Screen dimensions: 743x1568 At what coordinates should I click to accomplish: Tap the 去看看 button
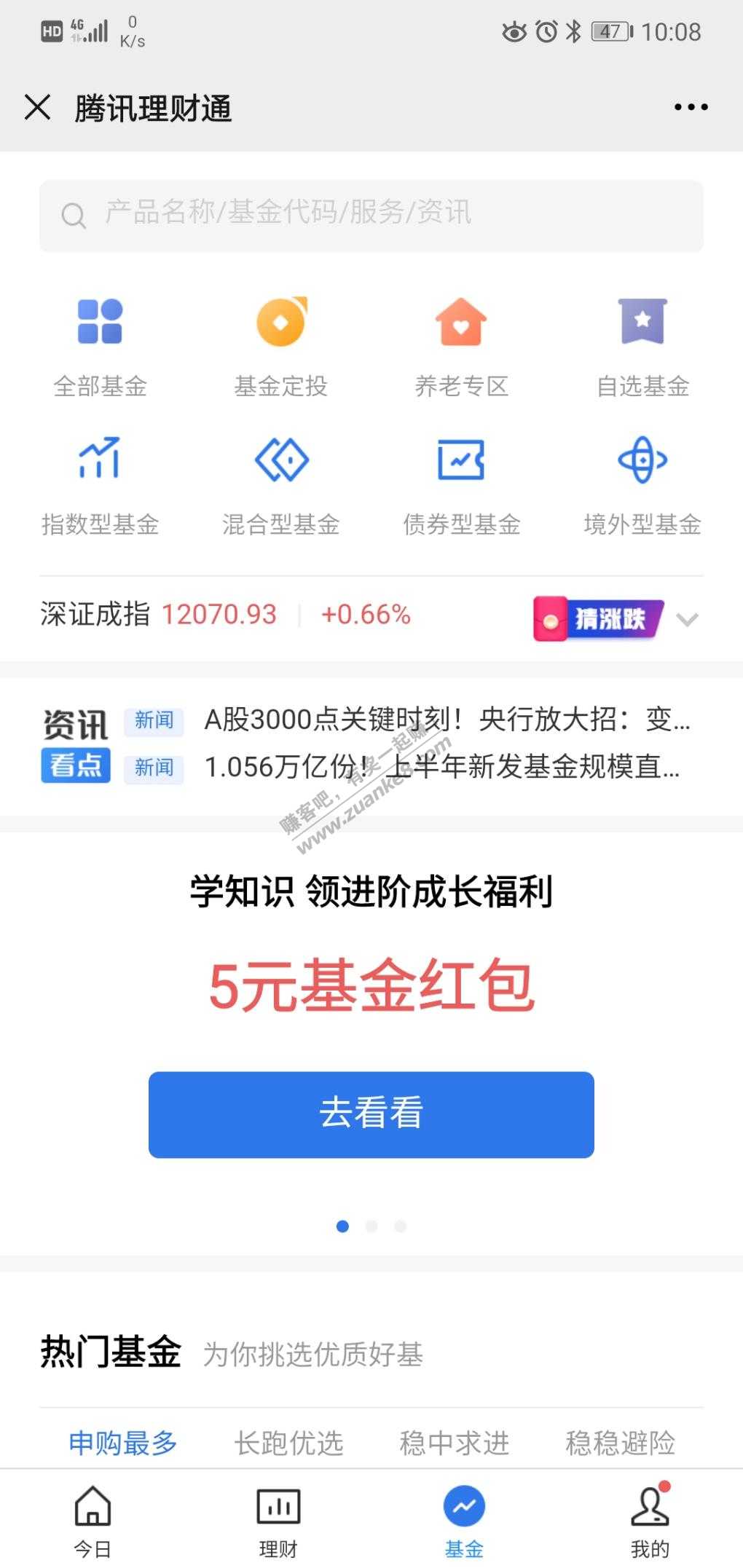(x=371, y=1114)
